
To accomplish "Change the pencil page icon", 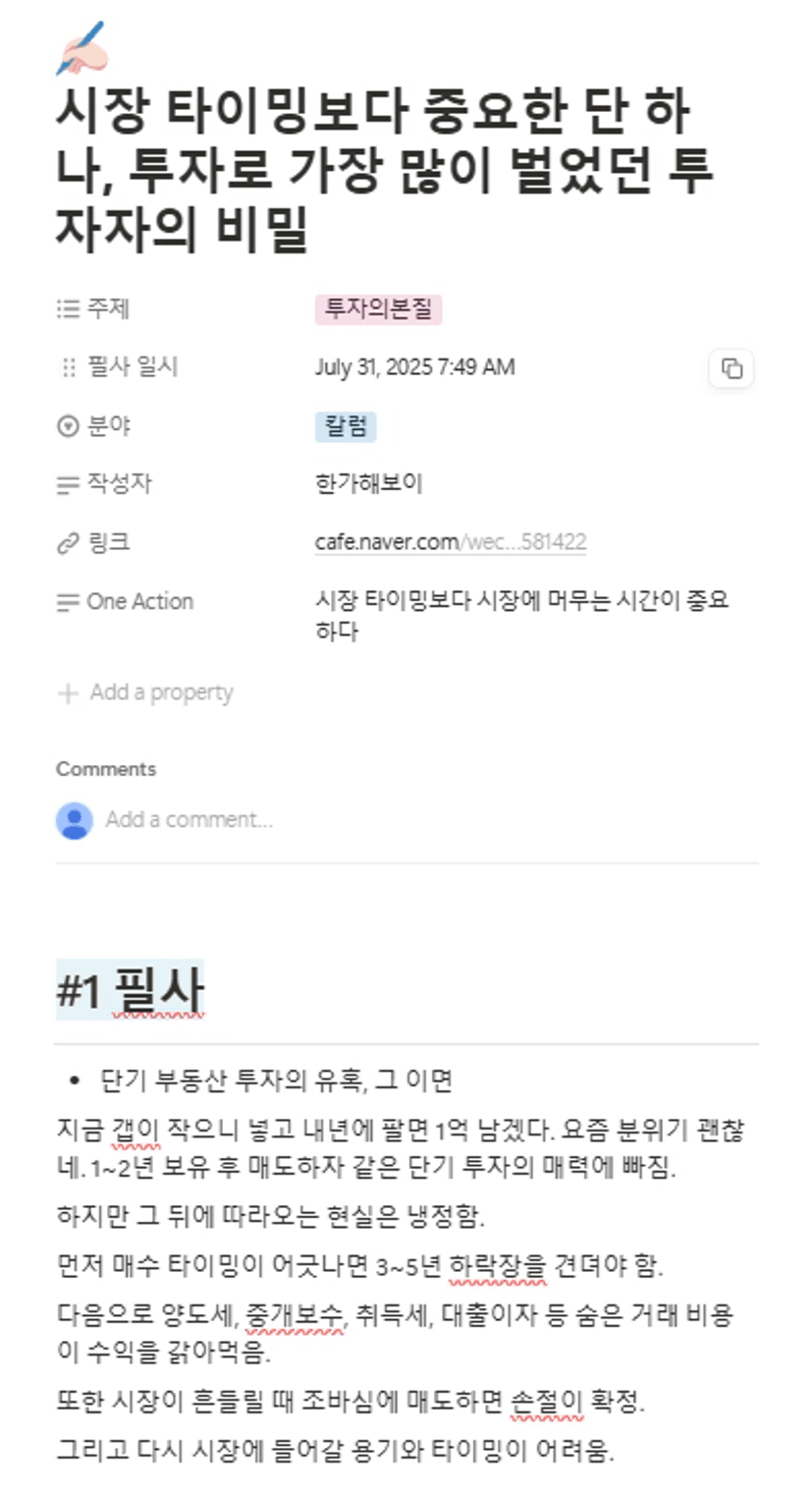I will pos(81,48).
